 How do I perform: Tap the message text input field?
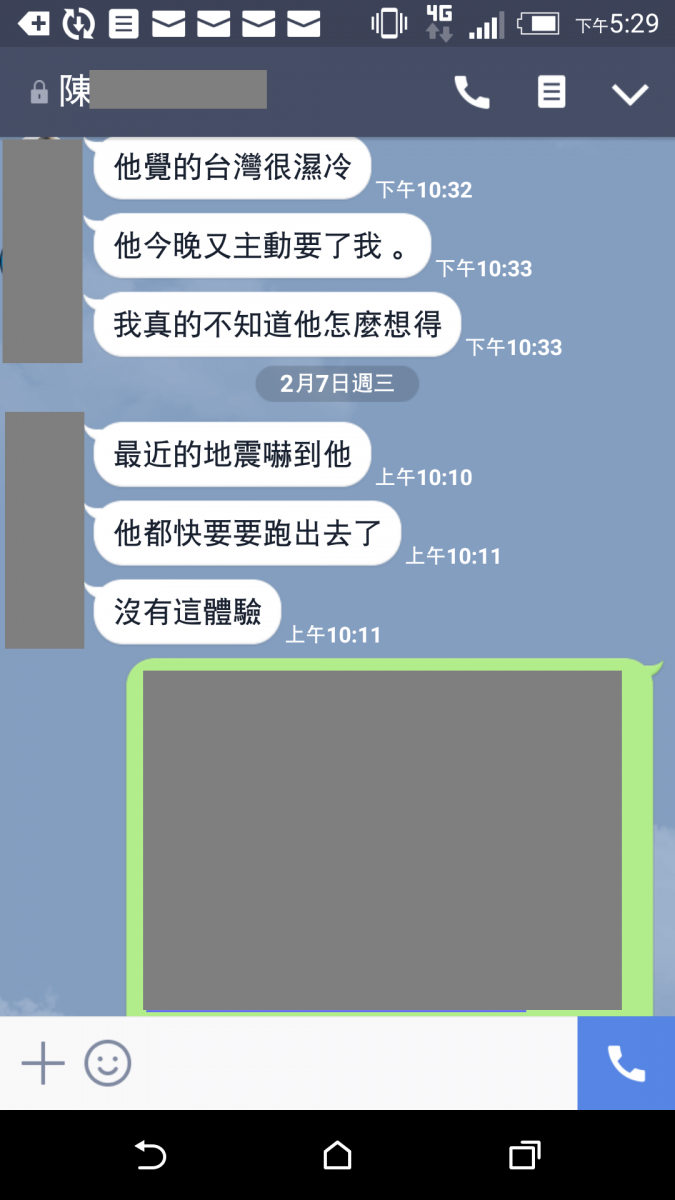[x=350, y=1063]
